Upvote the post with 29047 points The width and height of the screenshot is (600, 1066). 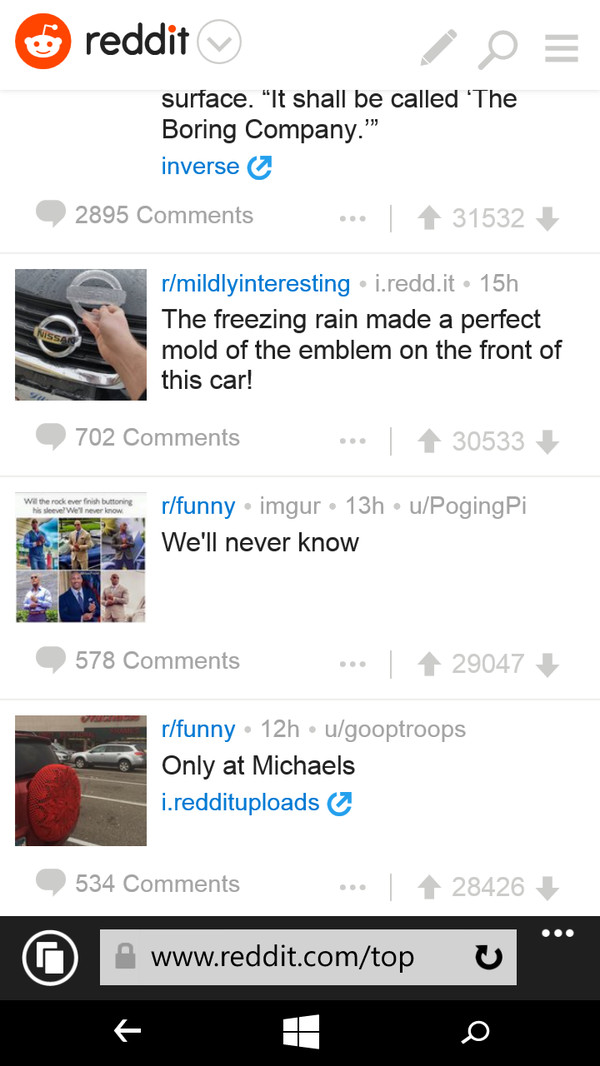click(429, 664)
